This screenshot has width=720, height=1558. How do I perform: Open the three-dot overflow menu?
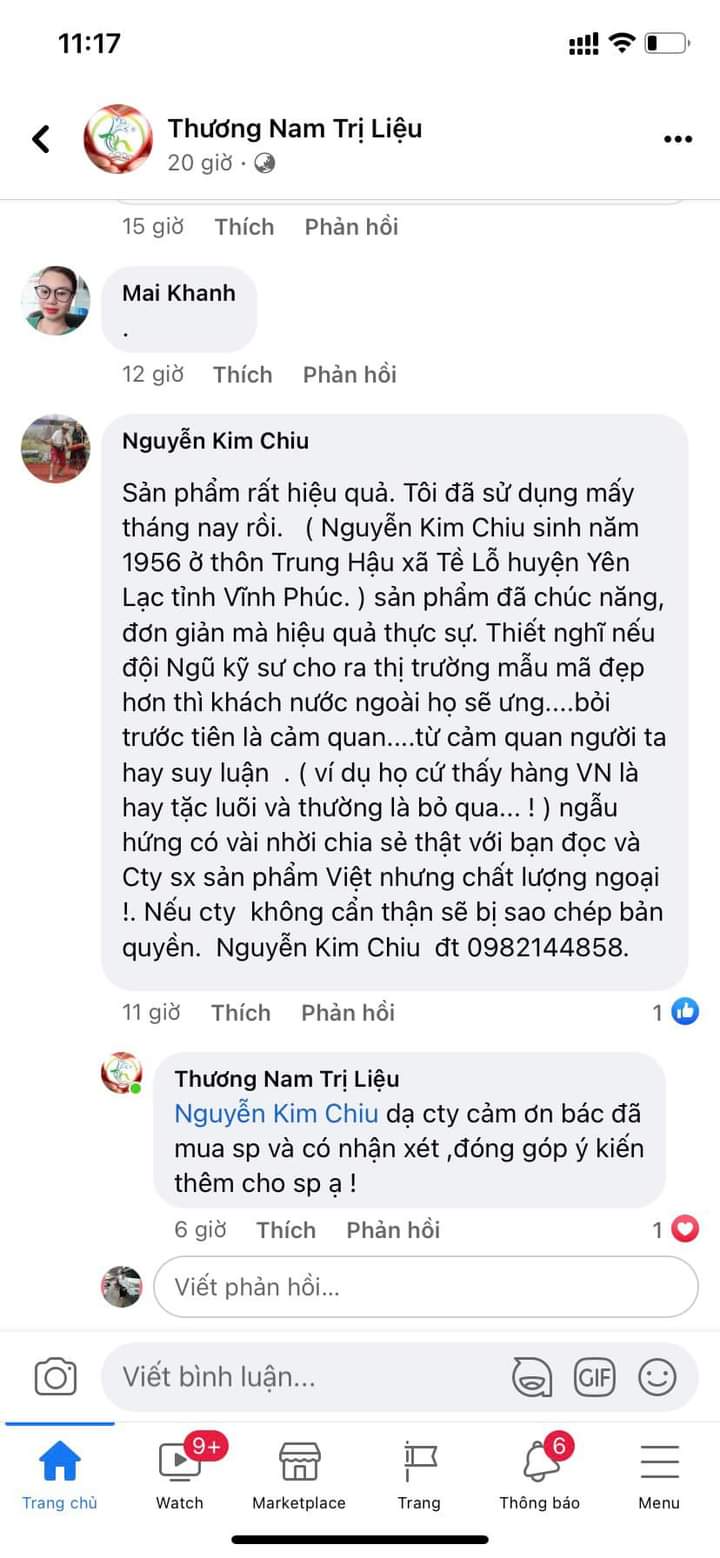click(x=677, y=140)
